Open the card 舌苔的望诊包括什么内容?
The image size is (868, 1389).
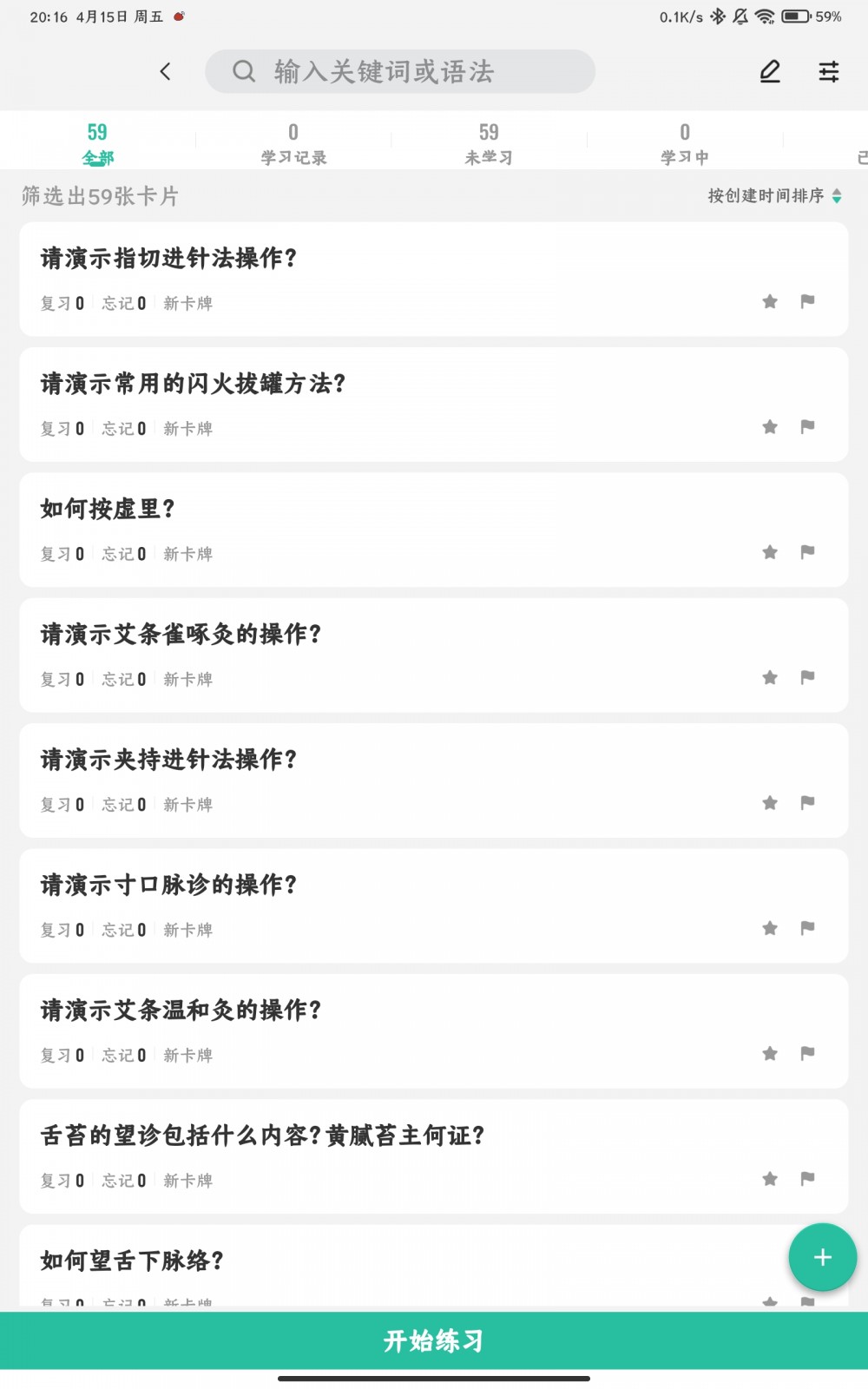point(434,1156)
